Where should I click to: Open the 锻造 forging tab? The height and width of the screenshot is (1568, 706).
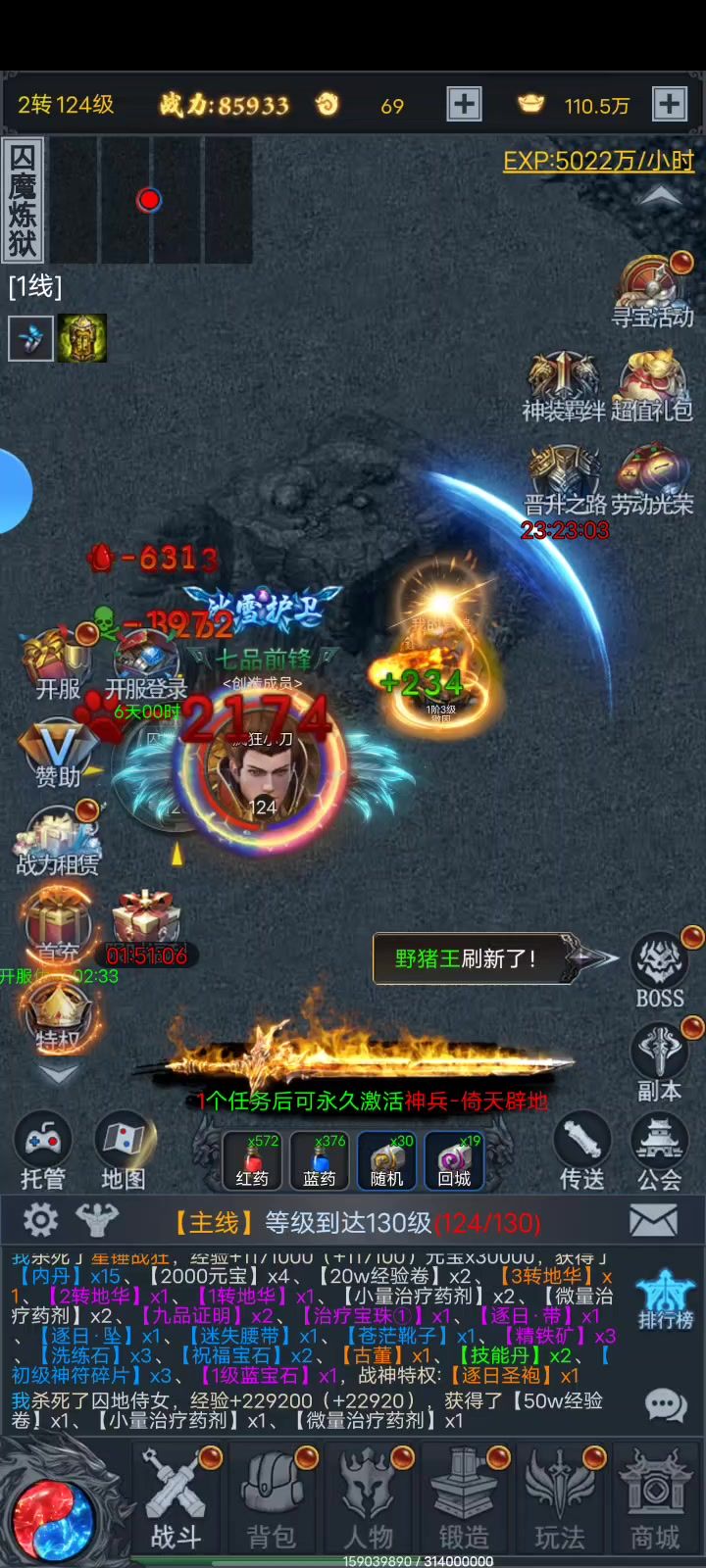(x=463, y=1499)
